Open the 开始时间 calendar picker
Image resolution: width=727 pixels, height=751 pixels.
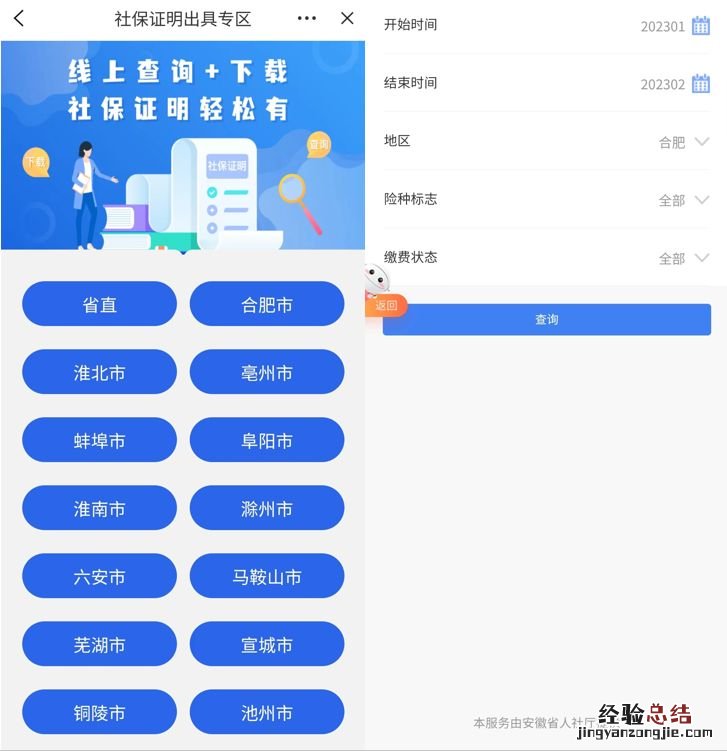[701, 26]
